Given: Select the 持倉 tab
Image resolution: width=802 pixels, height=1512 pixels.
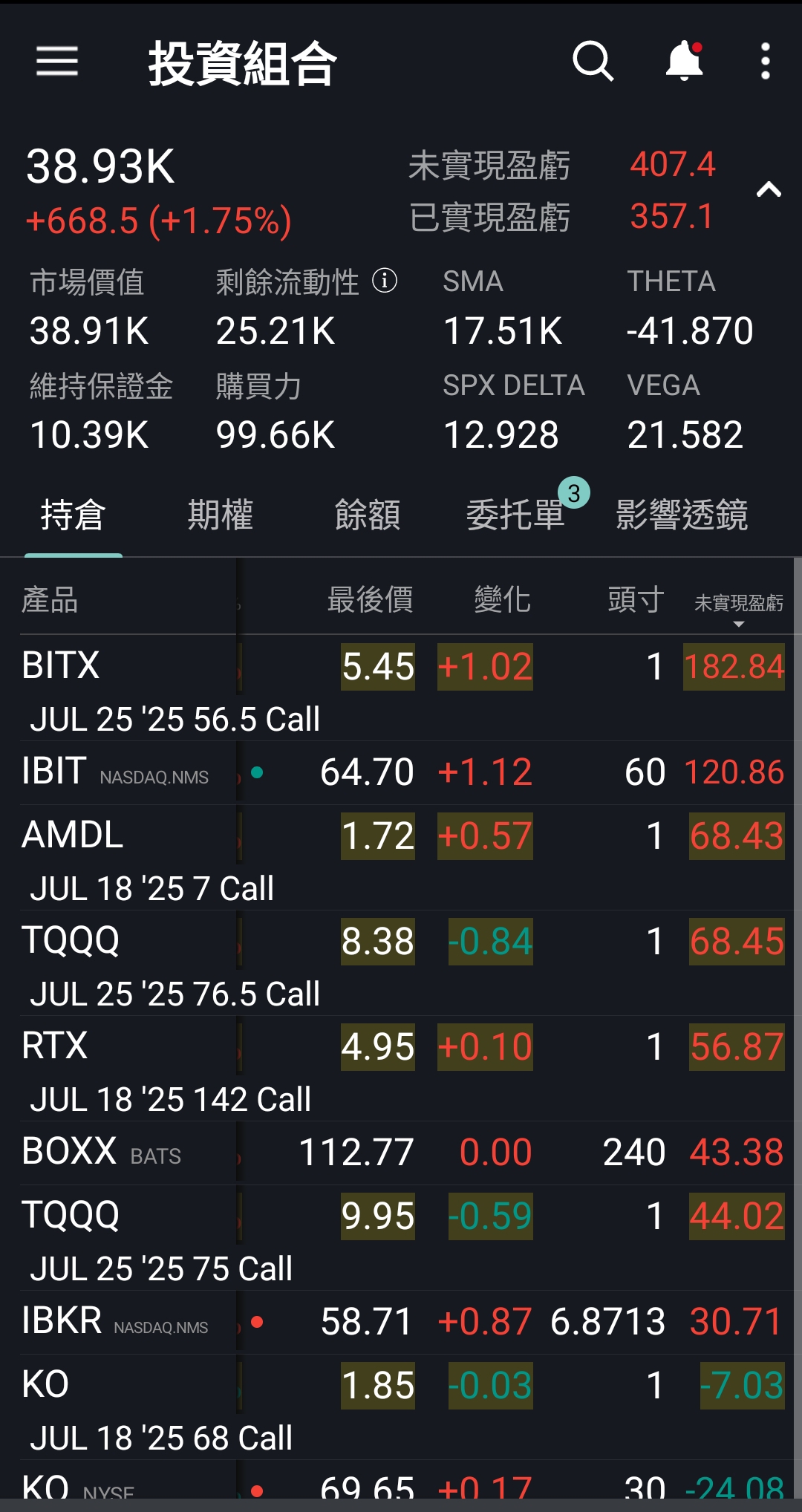Looking at the screenshot, I should [x=73, y=515].
